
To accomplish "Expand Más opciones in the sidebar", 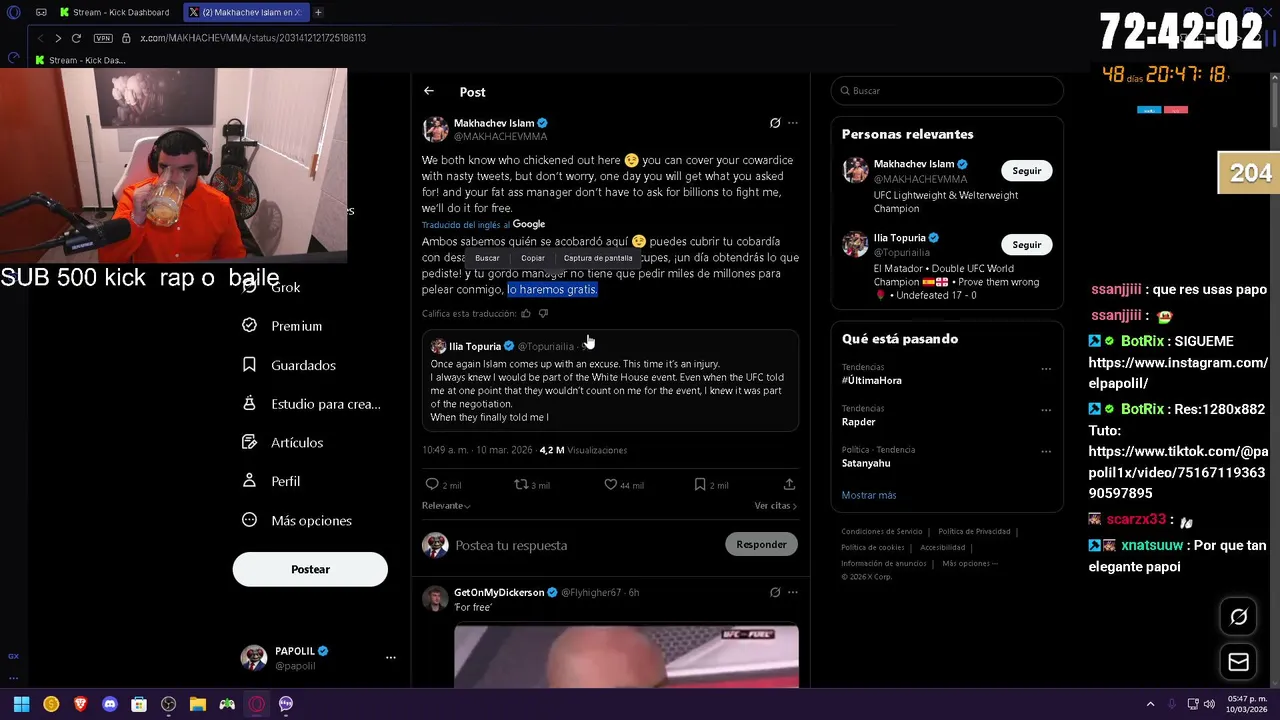I will tap(311, 520).
